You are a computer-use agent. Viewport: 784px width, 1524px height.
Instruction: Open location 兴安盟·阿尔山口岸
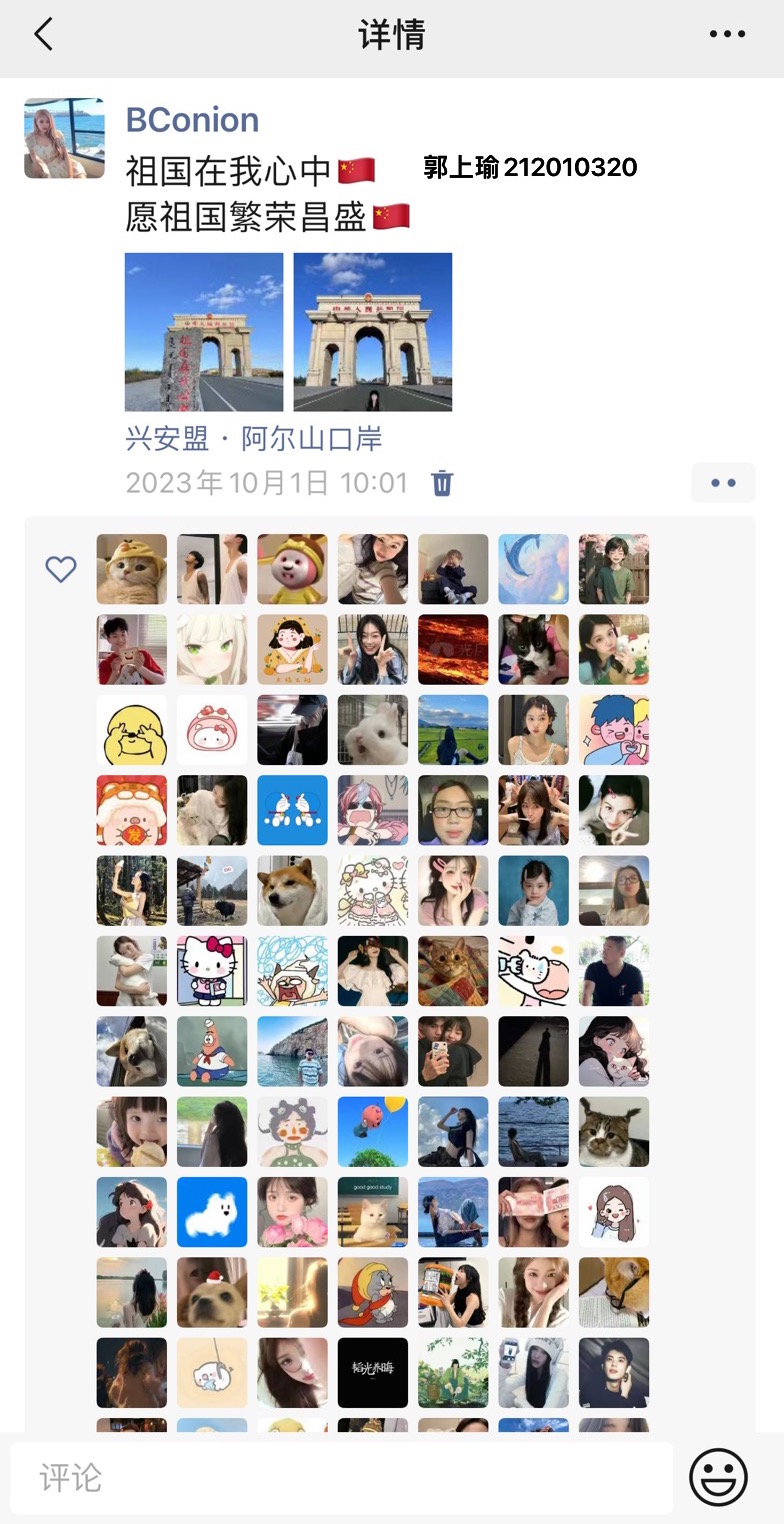(254, 438)
